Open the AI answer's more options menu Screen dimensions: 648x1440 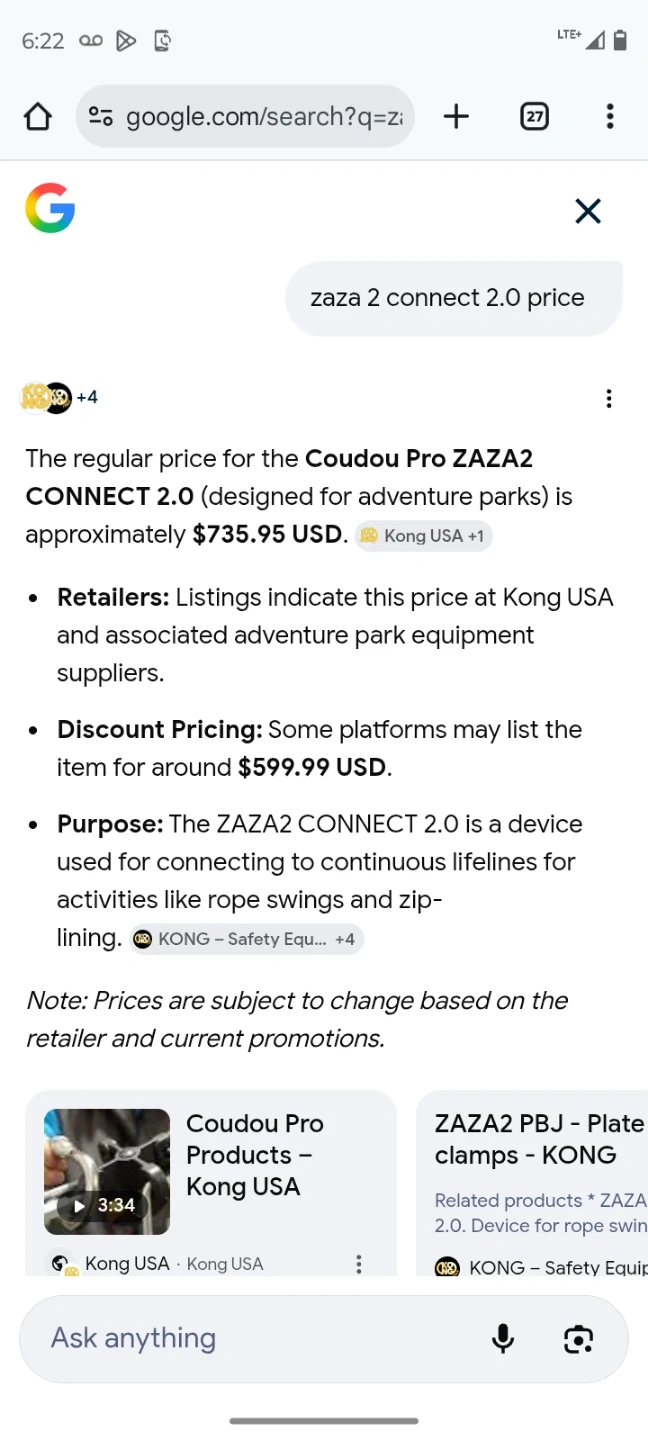pos(609,399)
